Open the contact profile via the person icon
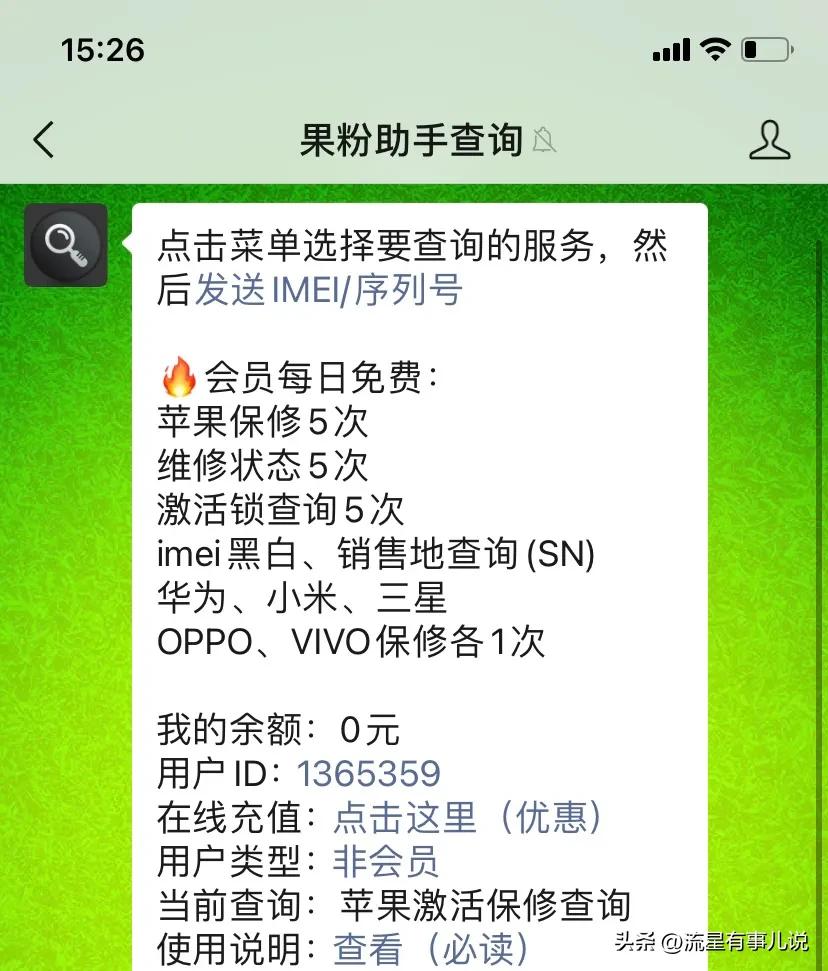The width and height of the screenshot is (828, 971). click(x=771, y=141)
